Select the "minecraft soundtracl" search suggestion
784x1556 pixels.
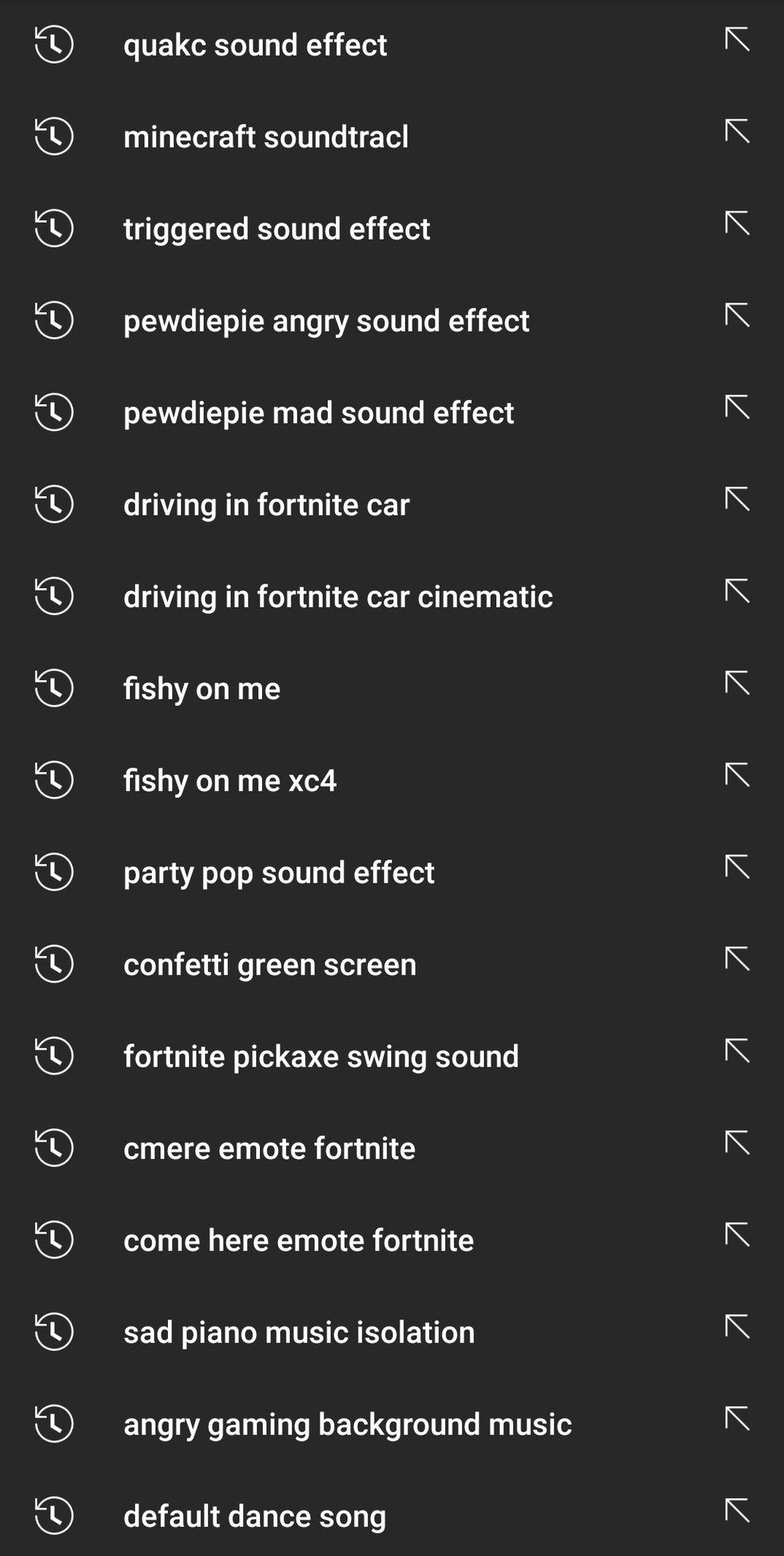[x=266, y=137]
